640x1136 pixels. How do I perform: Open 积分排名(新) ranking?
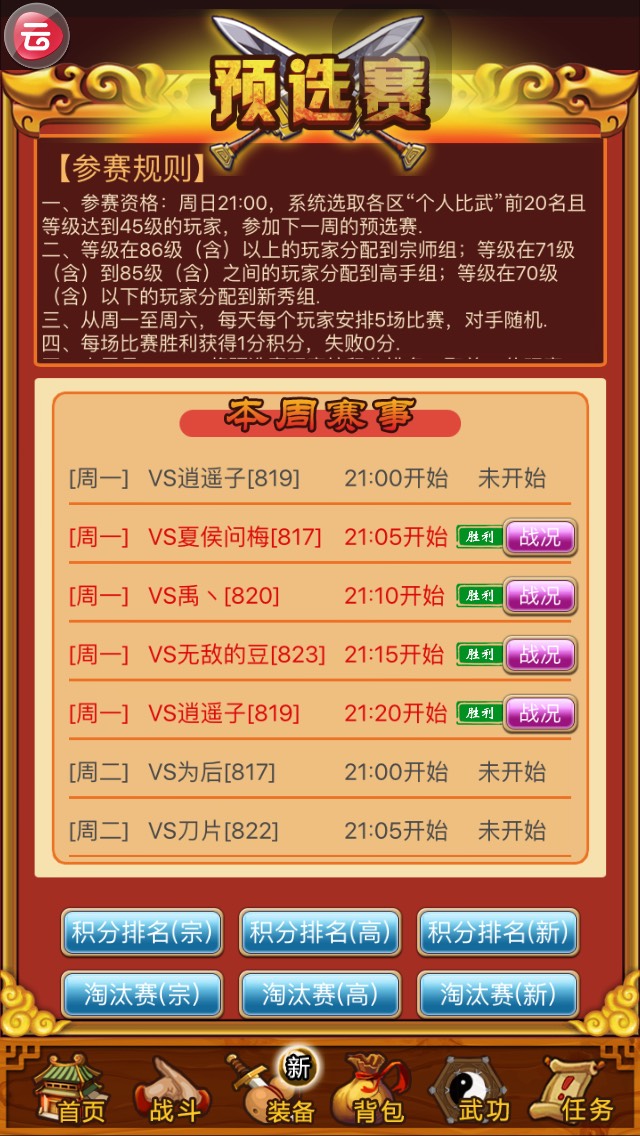498,933
